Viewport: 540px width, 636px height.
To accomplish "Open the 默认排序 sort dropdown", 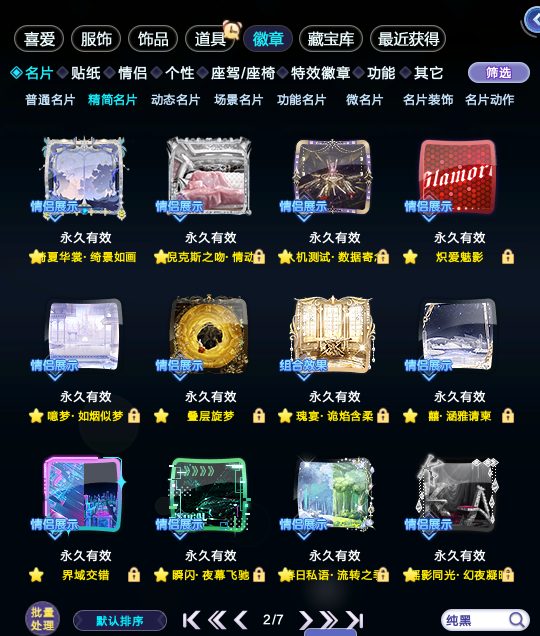I will coord(120,621).
